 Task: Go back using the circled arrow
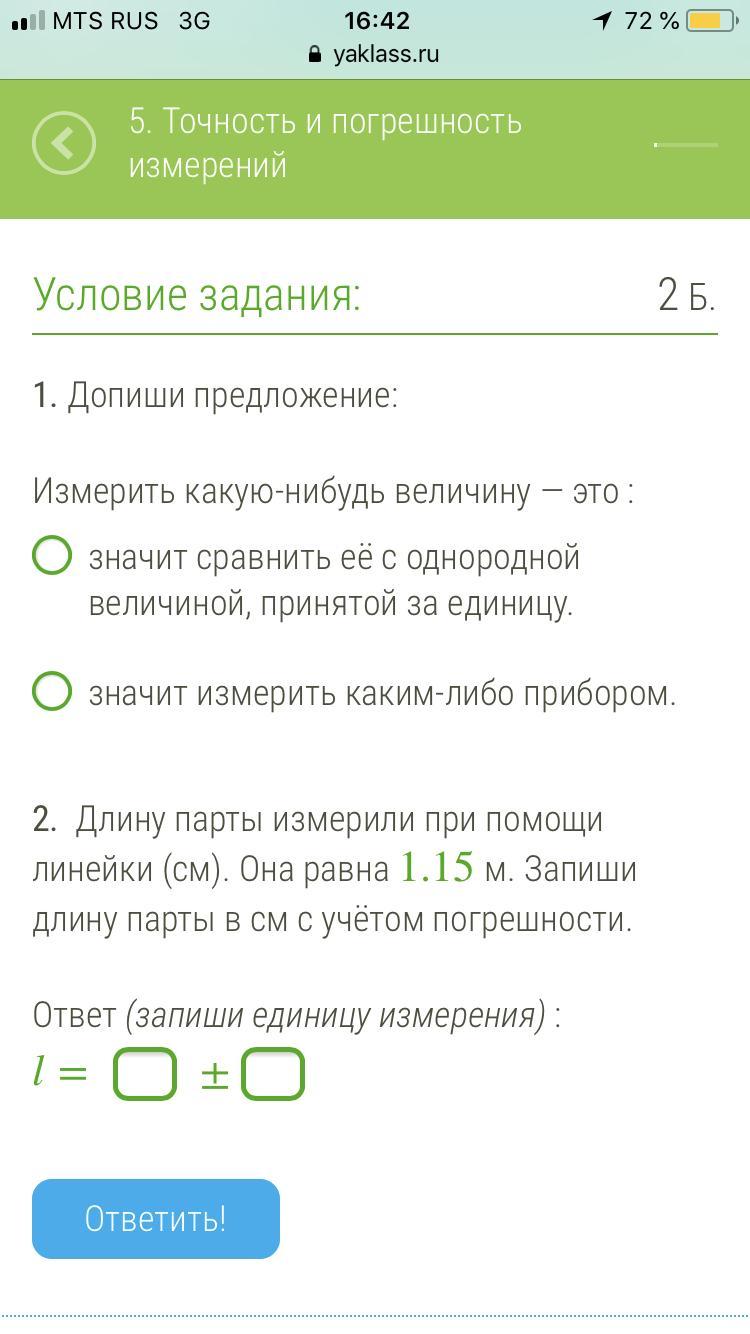[64, 143]
